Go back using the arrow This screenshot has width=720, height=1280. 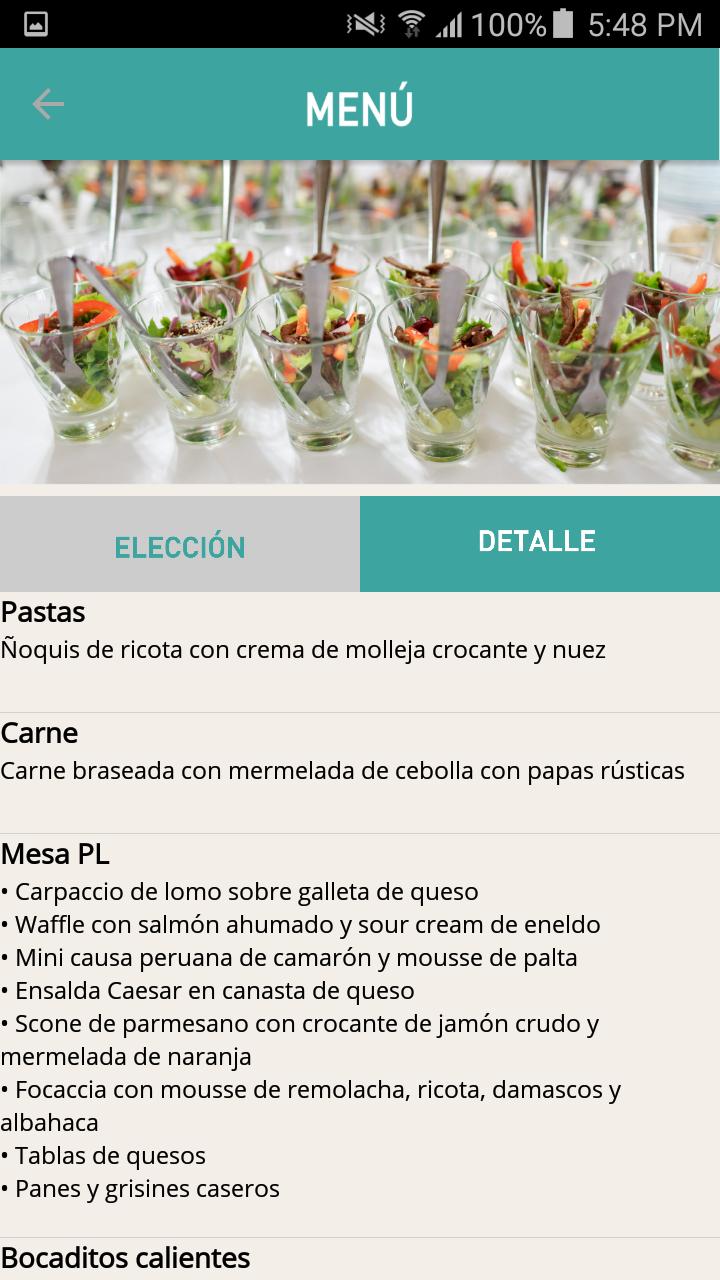47,104
